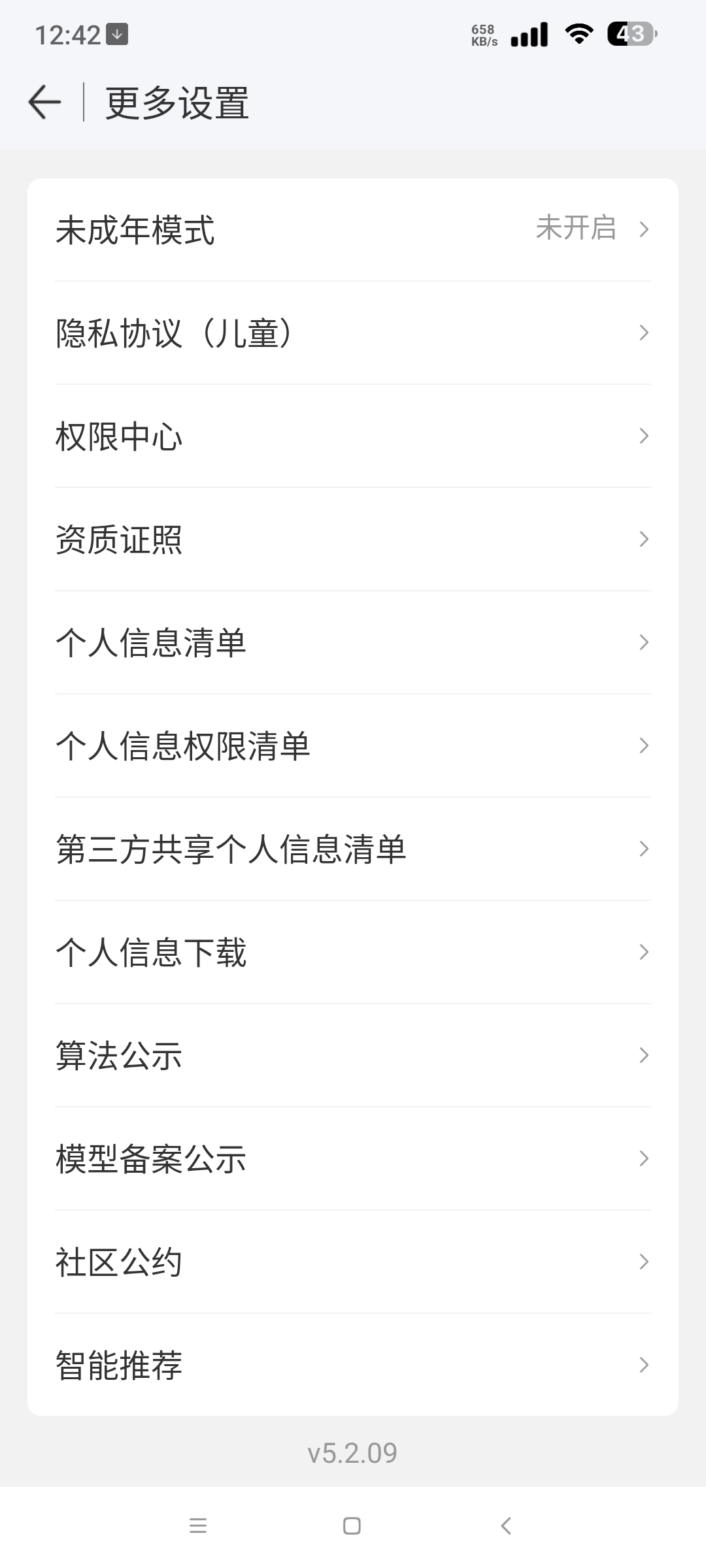Screen dimensions: 706x1568
Task: Tap the battery indicator showing 43
Action: coord(629,33)
